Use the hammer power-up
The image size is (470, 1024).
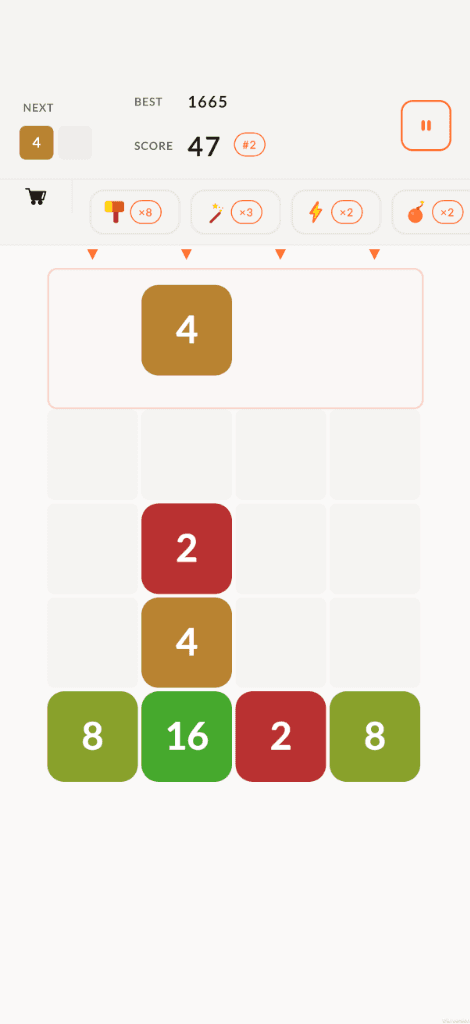pos(134,212)
